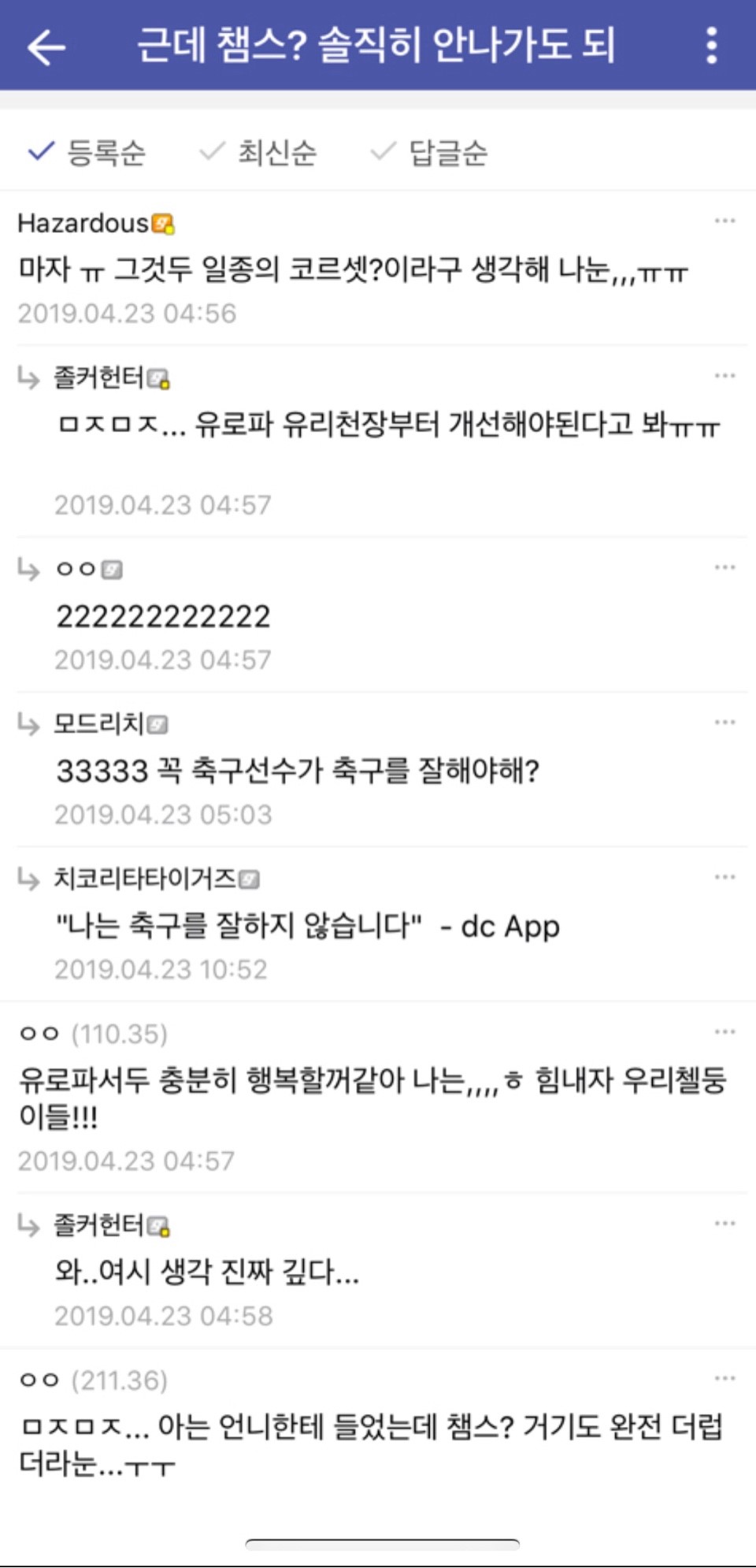The height and width of the screenshot is (1568, 756).
Task: Go back using the top-left arrow
Action: [46, 47]
